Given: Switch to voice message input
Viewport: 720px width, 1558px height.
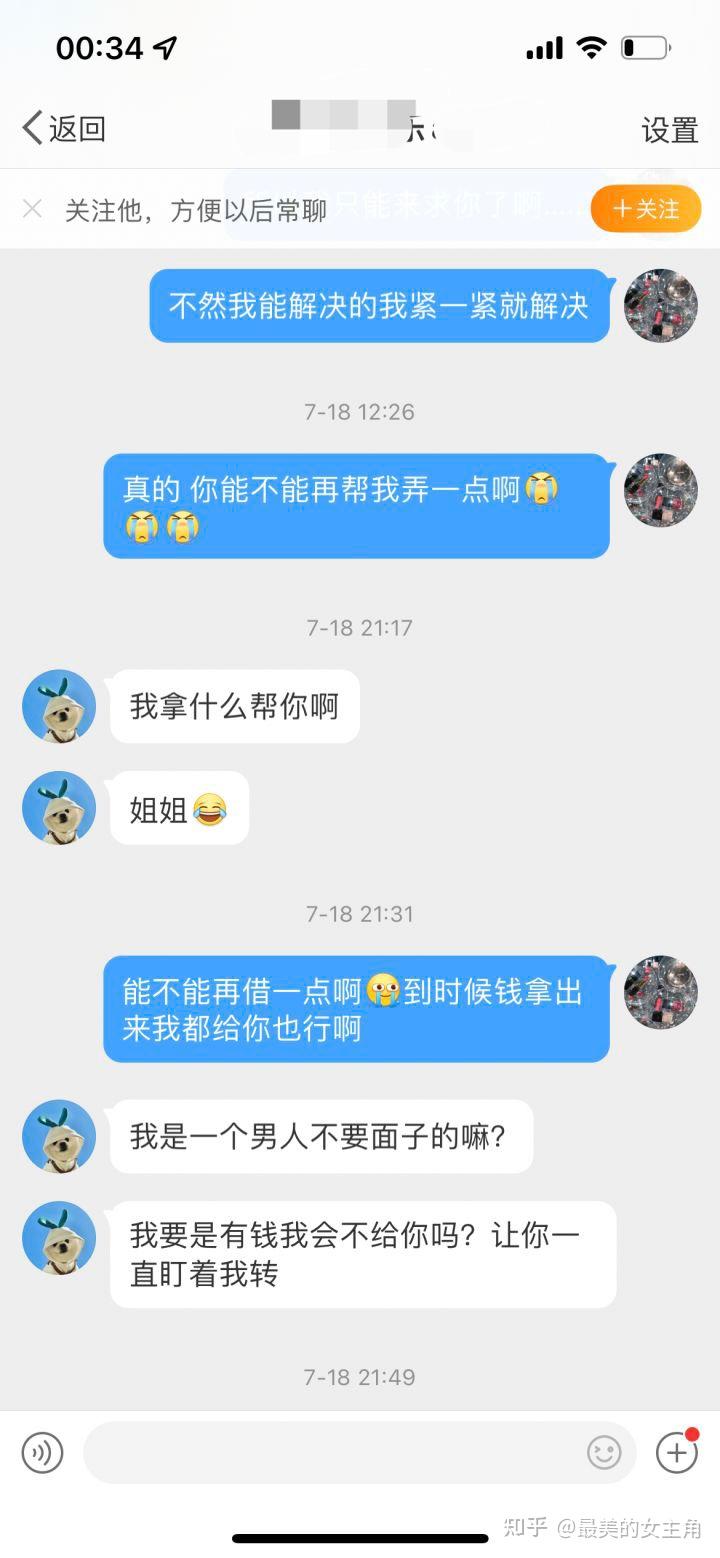Looking at the screenshot, I should pyautogui.click(x=42, y=1452).
